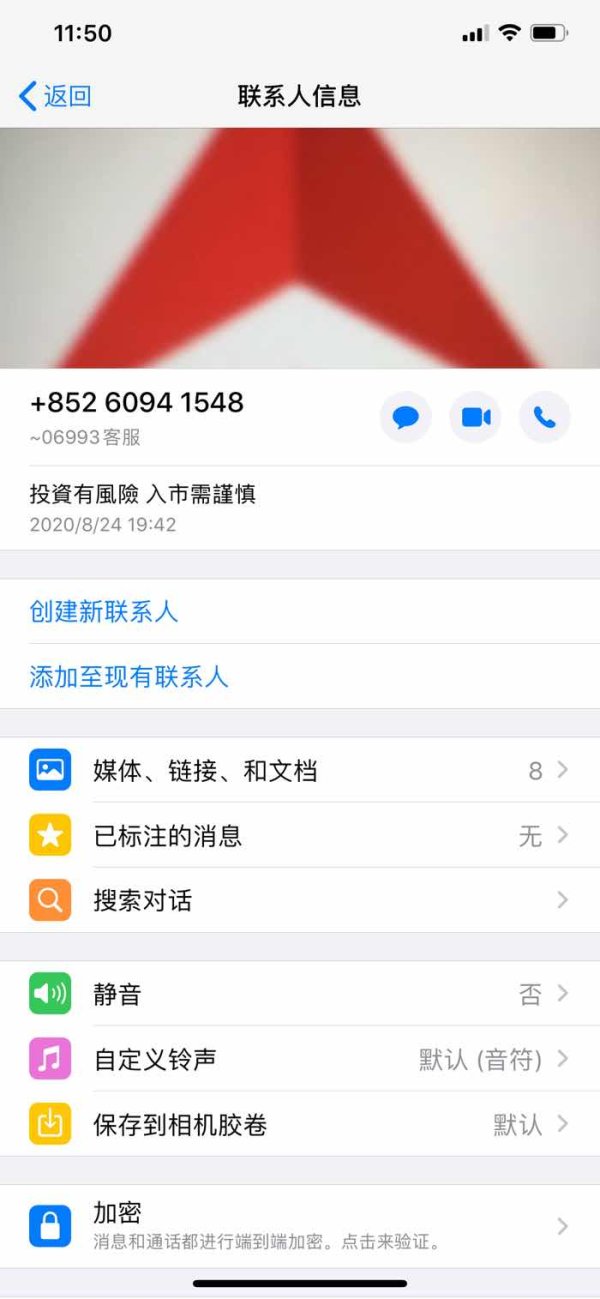Open 静音 settings

[x=300, y=994]
